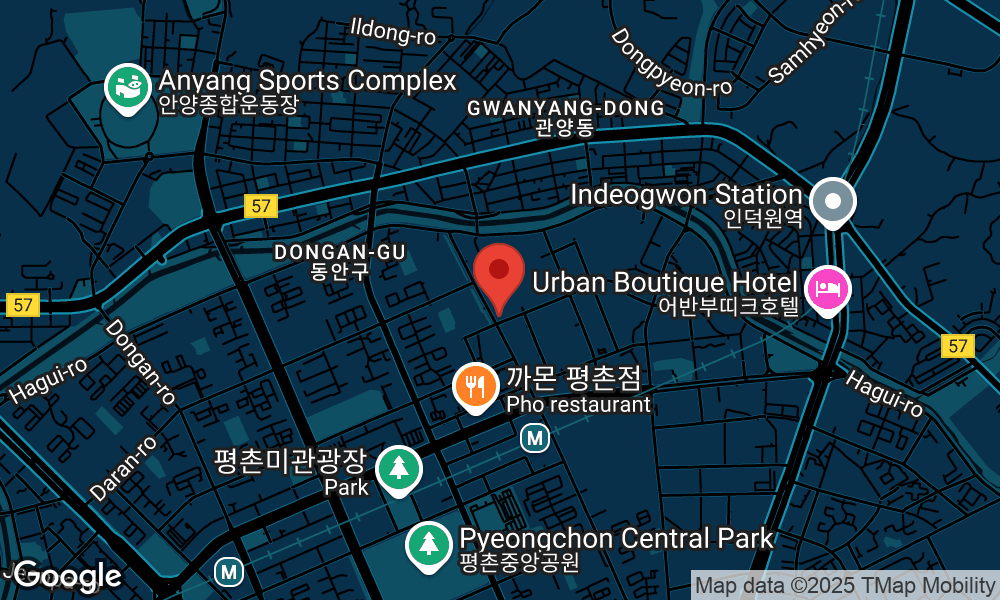Tap the Pho restaurant 까몬 평촌점 pin

(x=476, y=385)
